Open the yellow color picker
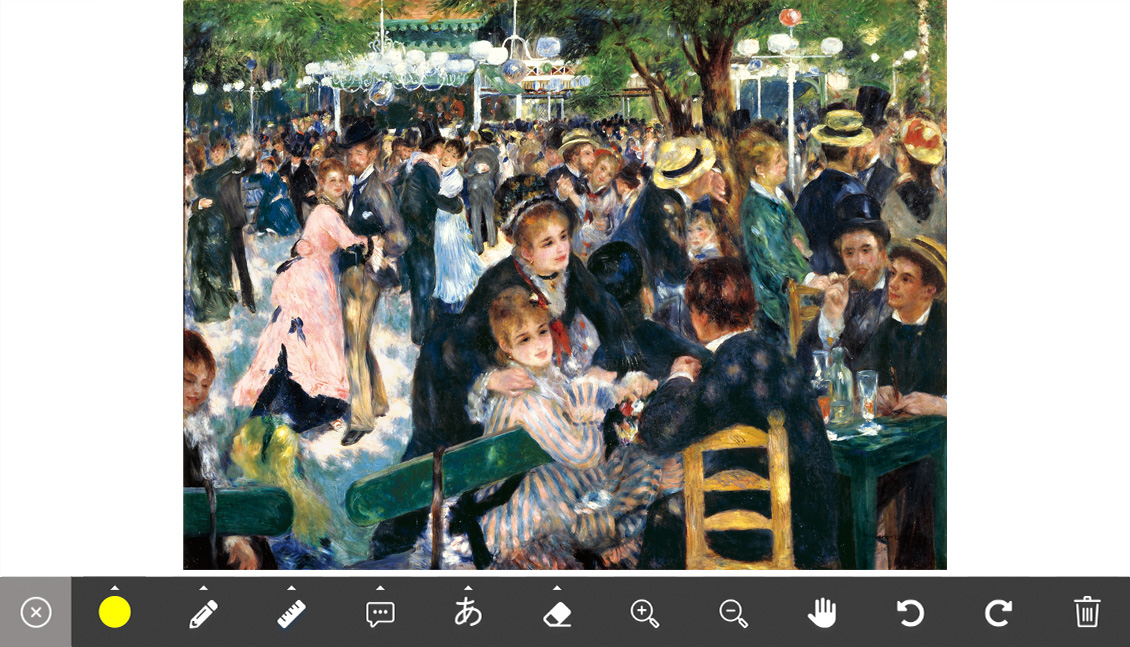Image resolution: width=1130 pixels, height=647 pixels. point(115,612)
